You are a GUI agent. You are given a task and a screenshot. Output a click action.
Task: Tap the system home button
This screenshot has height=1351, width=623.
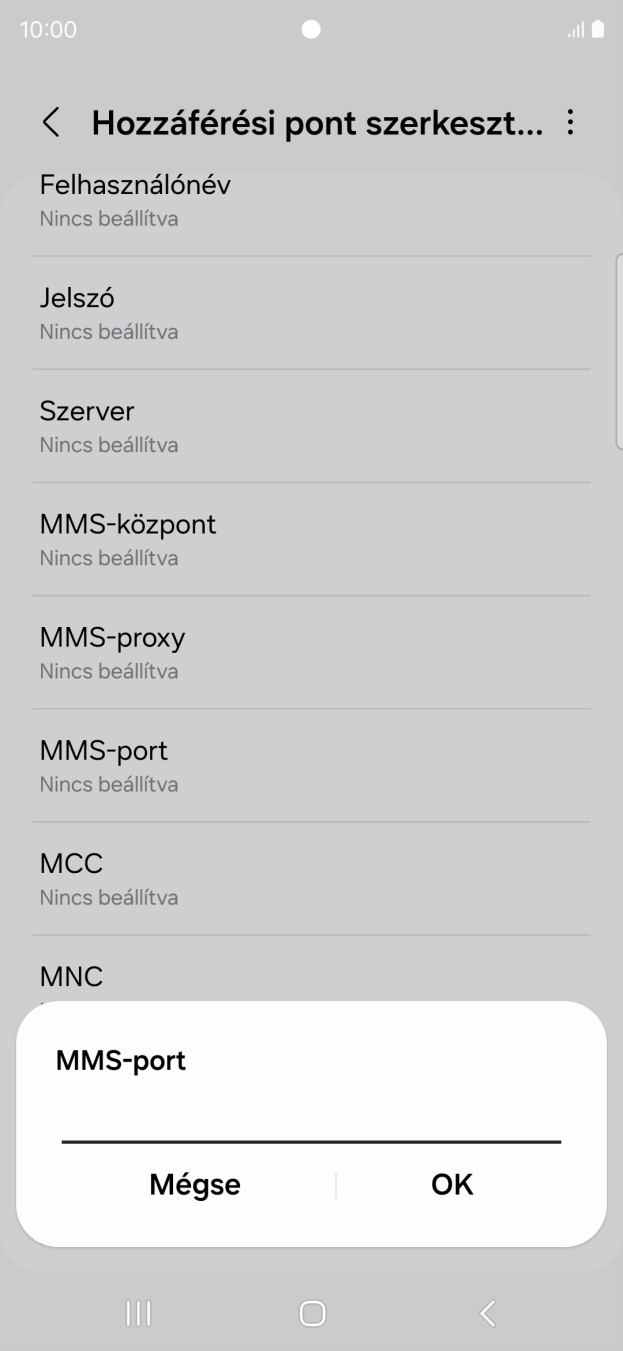click(x=312, y=1313)
